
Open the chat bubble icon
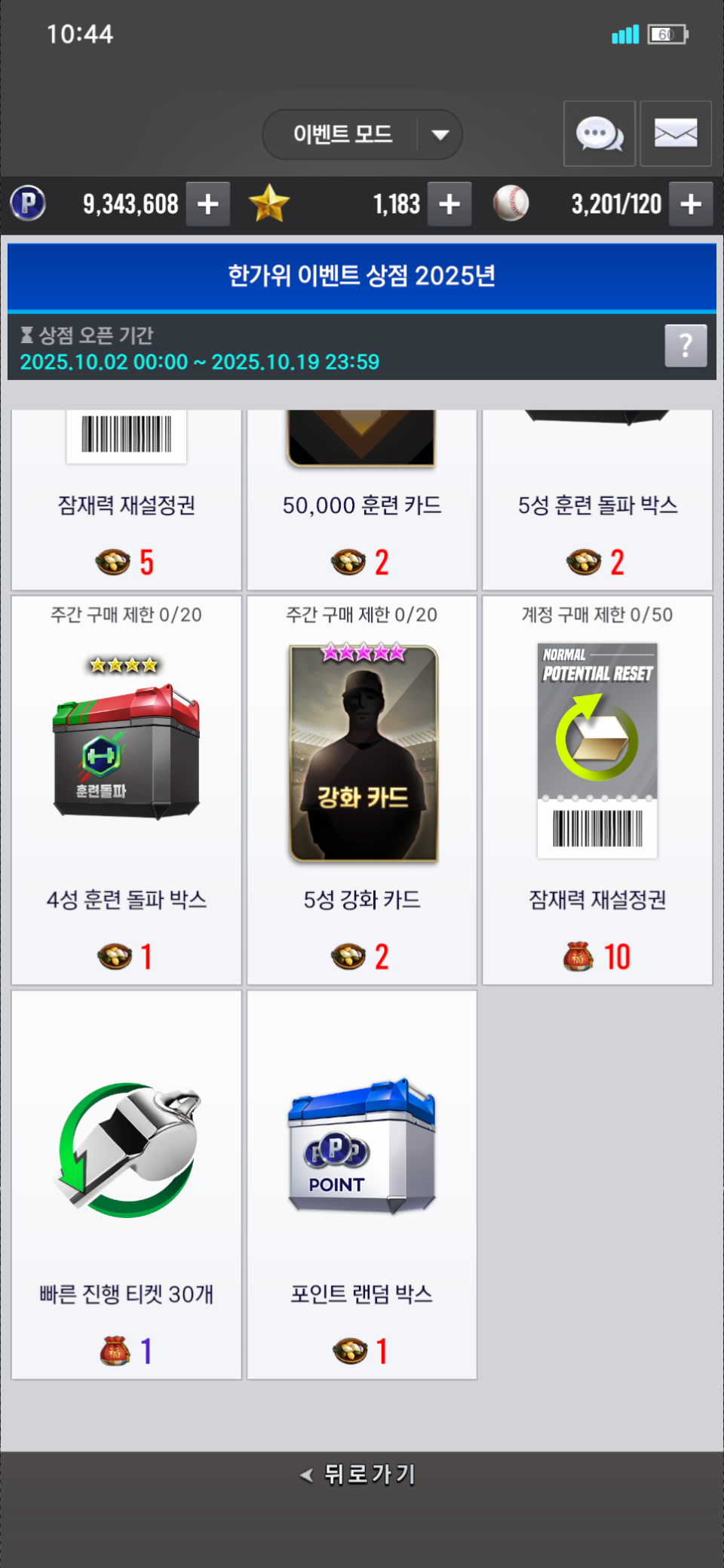click(x=600, y=133)
